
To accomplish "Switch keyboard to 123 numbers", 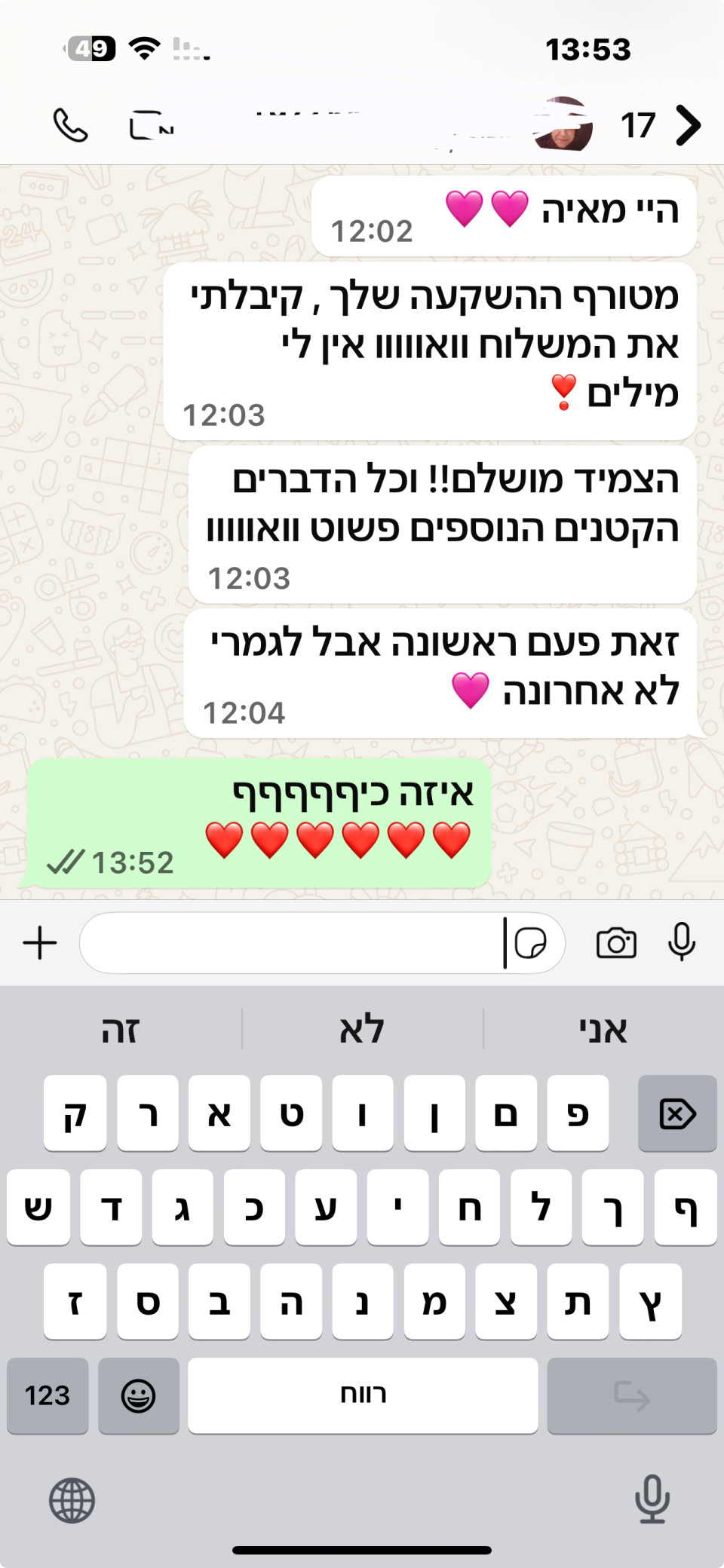I will [48, 1395].
